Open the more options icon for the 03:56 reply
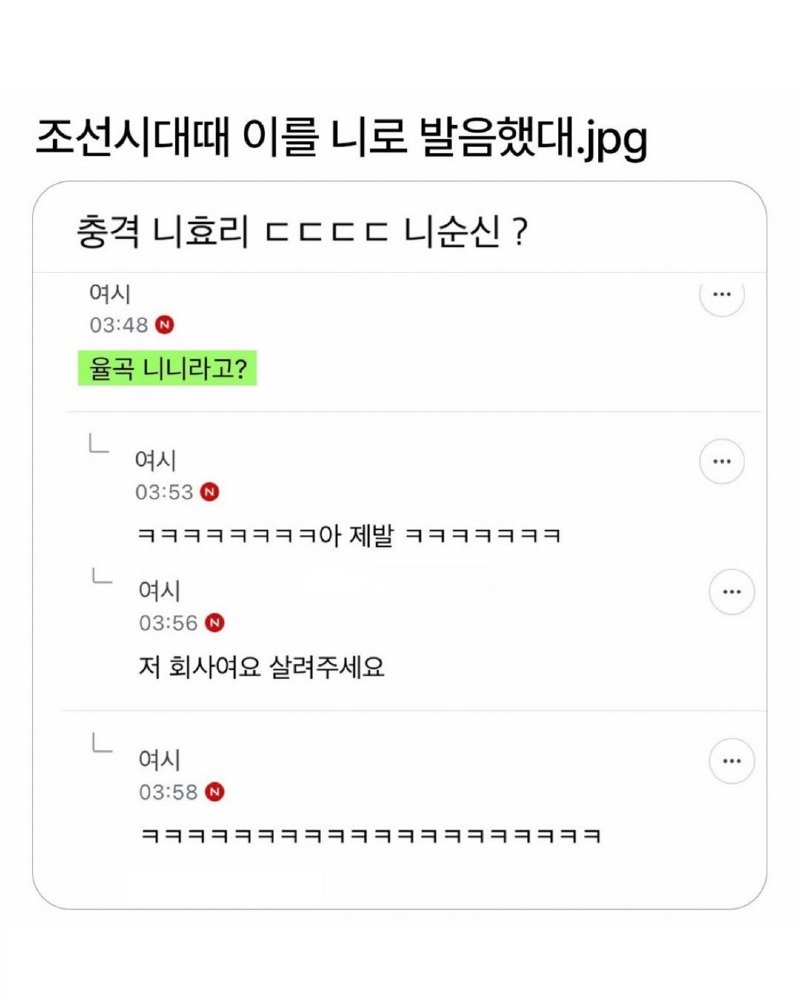This screenshot has width=800, height=1000. [733, 591]
